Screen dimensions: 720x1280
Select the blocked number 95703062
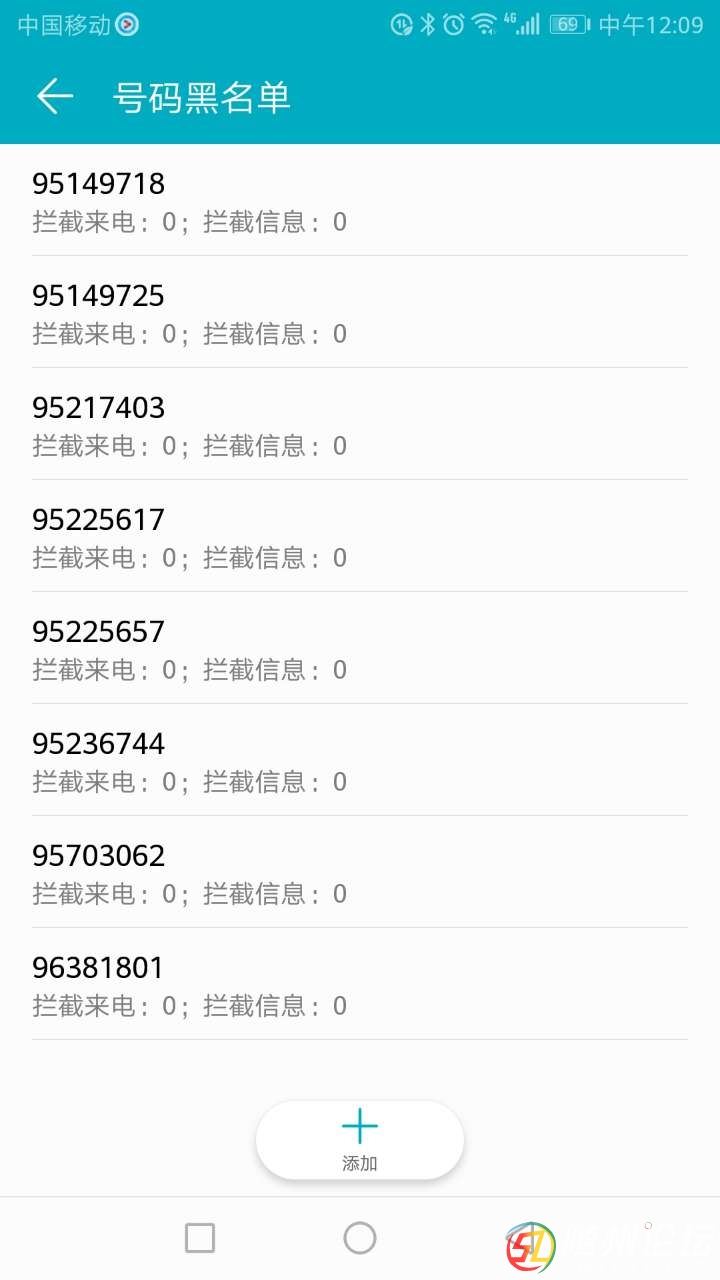[360, 873]
